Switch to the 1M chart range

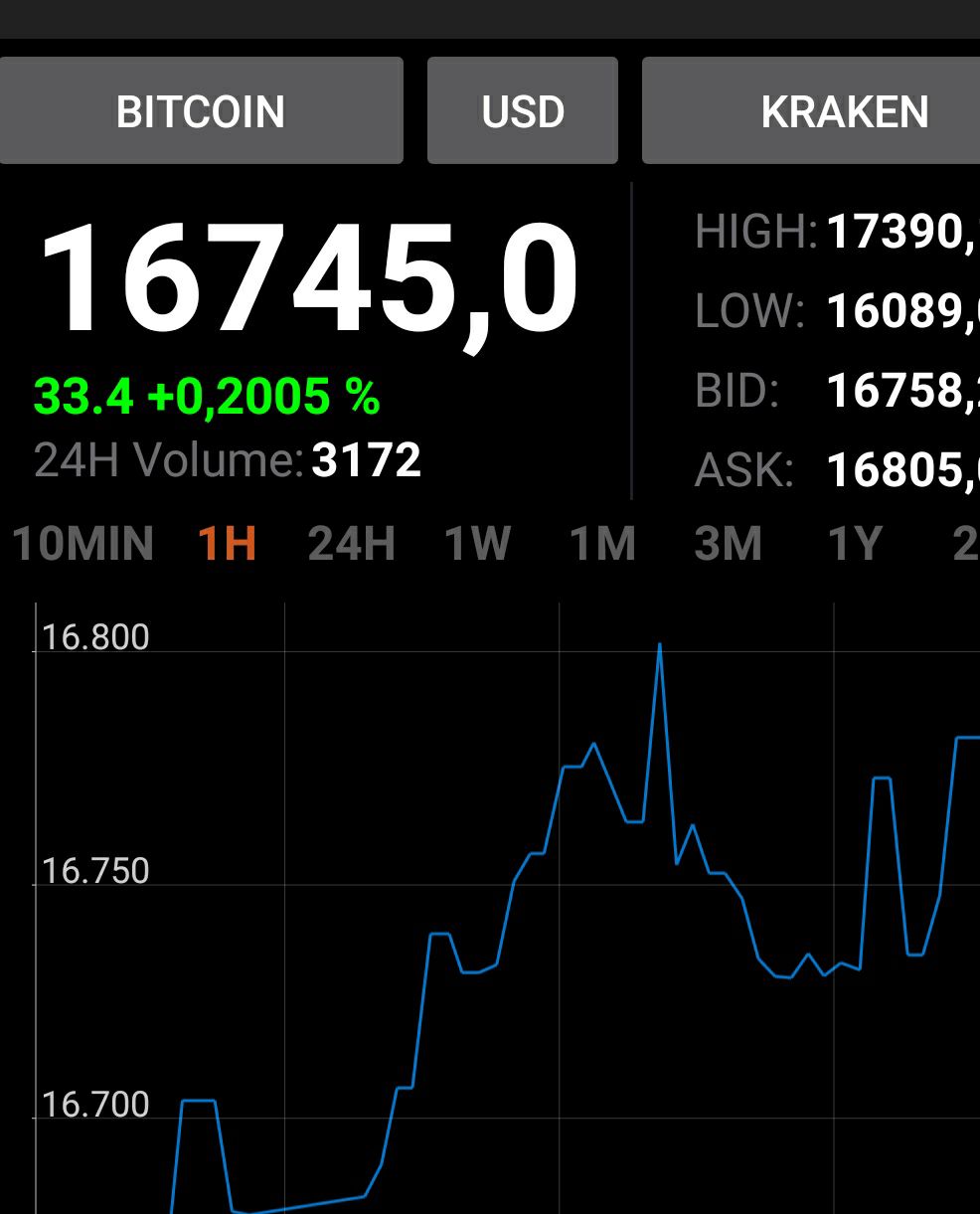[x=602, y=544]
